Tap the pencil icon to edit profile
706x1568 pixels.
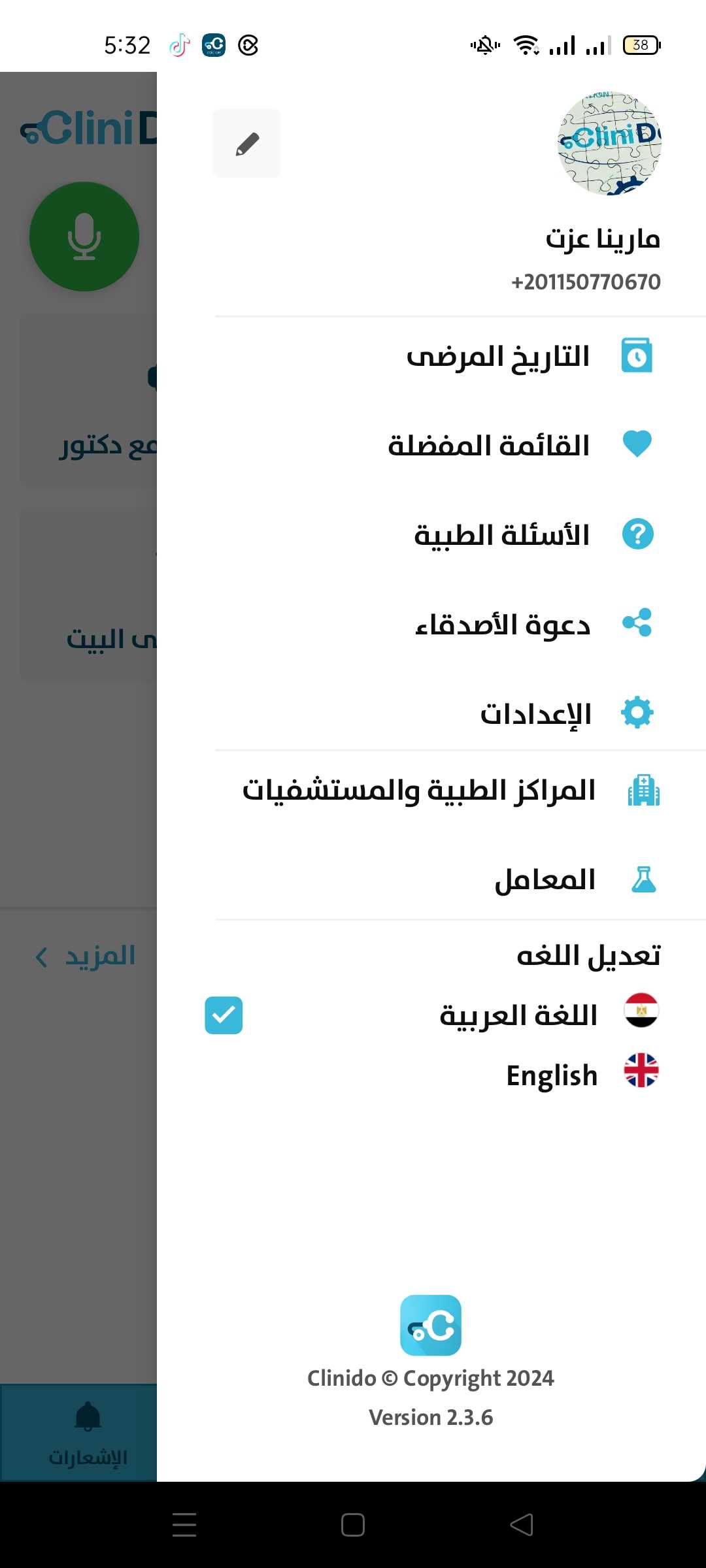[246, 142]
